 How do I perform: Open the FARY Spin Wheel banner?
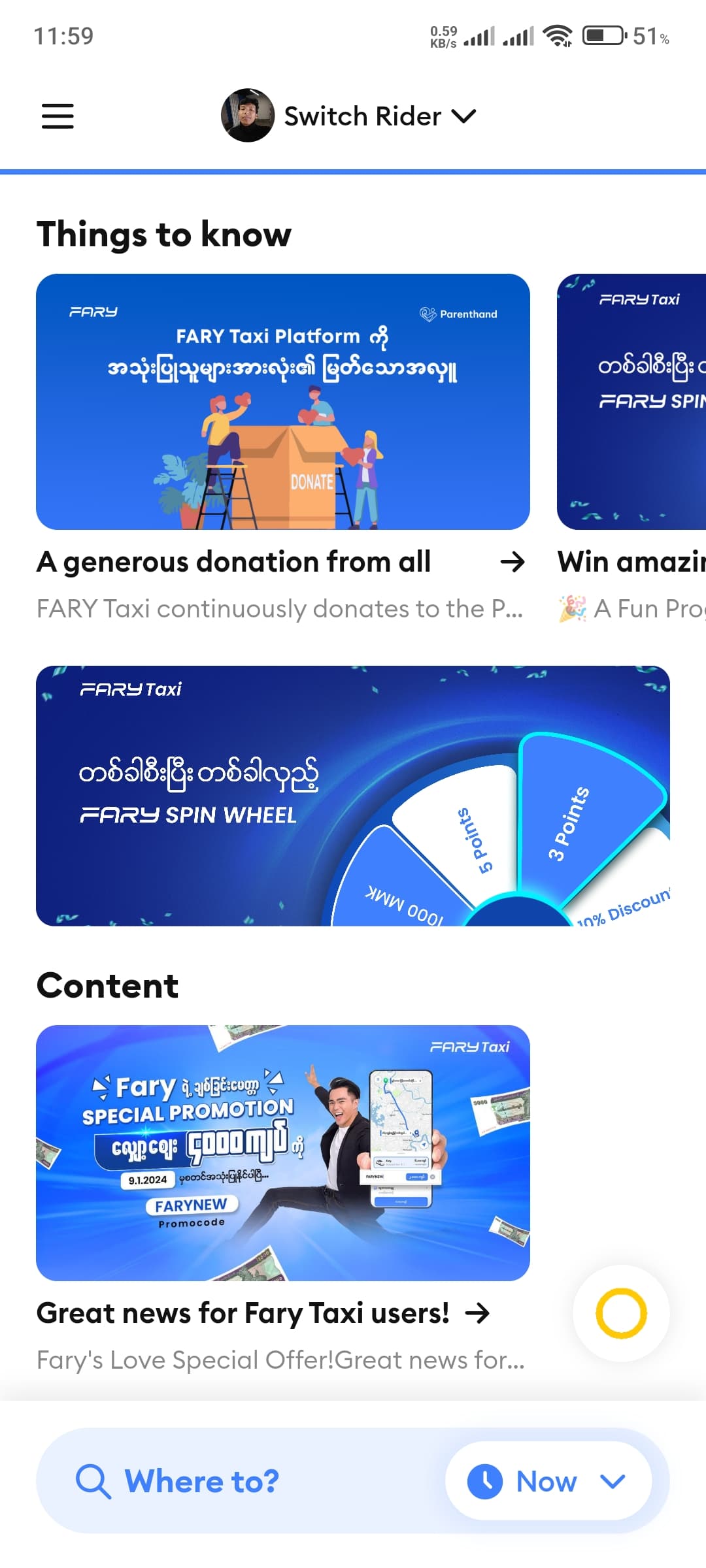tap(353, 795)
